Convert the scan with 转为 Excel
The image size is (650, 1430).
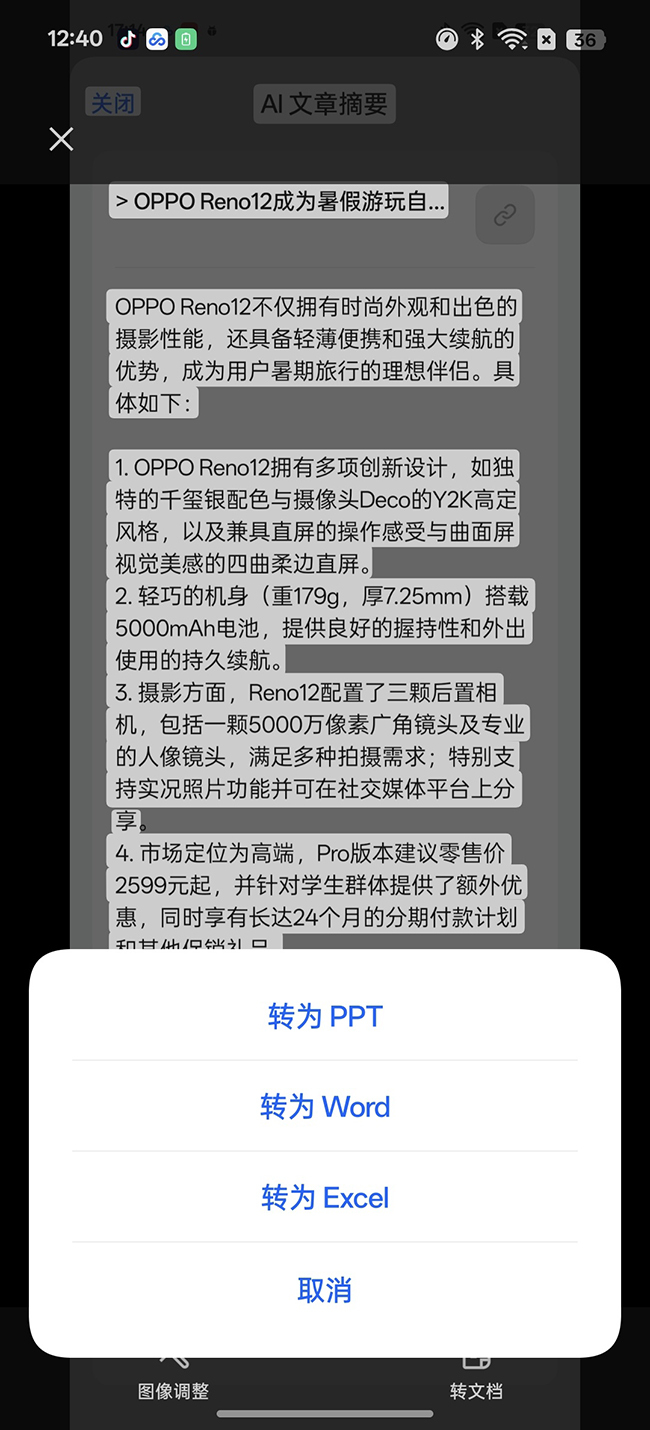(325, 1198)
